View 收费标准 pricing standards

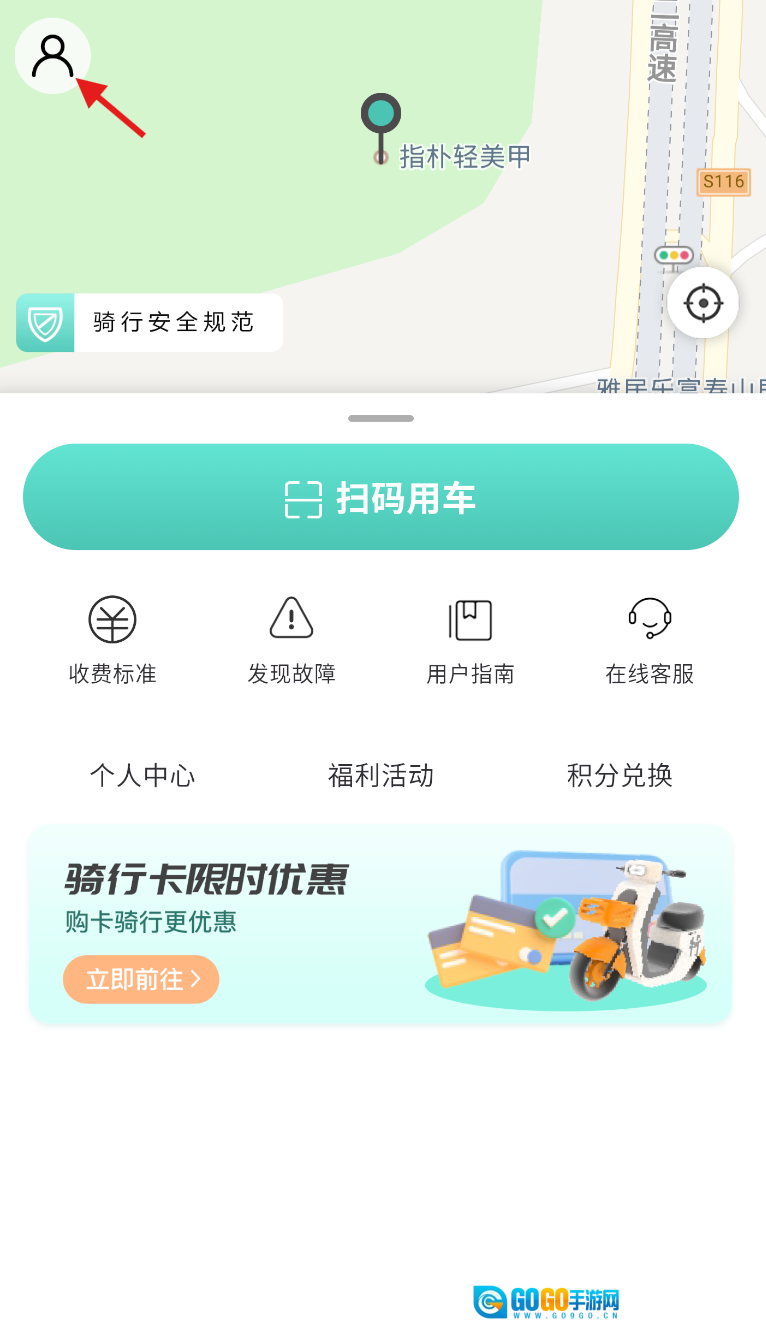112,640
